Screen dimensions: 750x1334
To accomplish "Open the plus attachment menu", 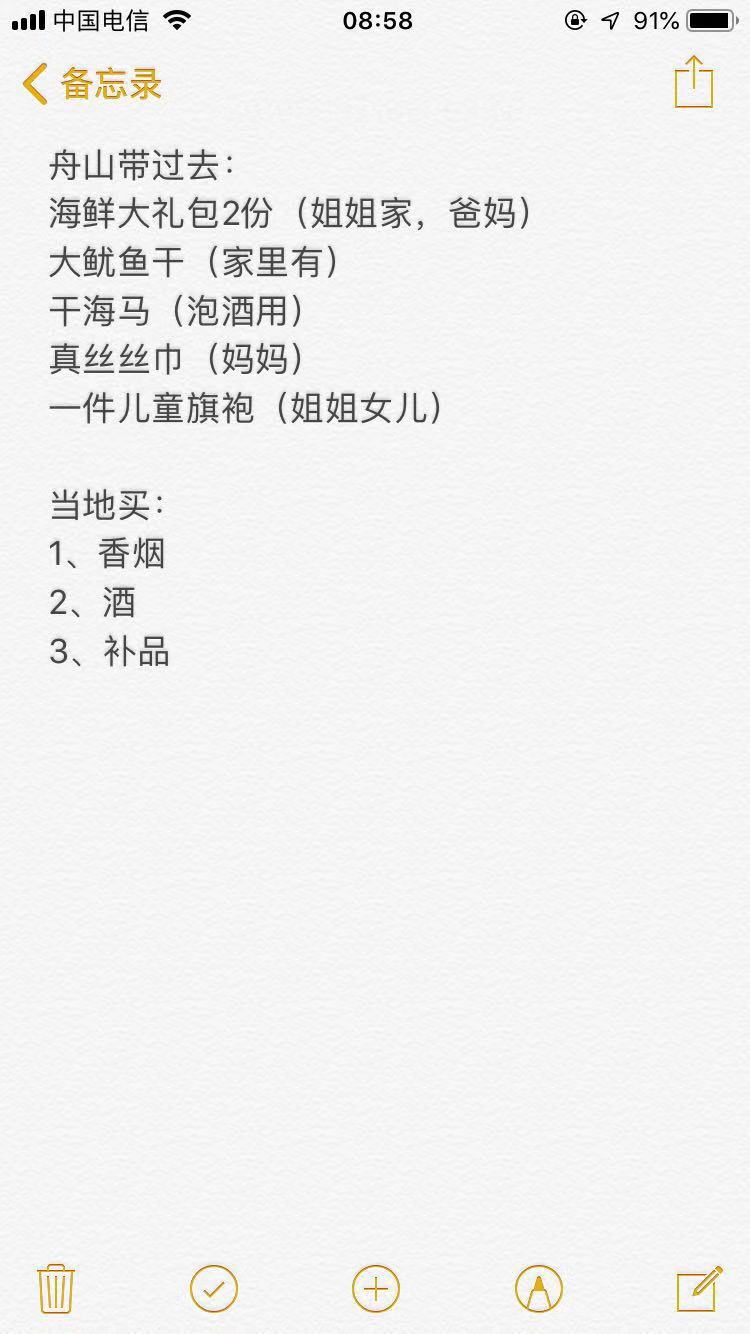I will coord(376,1288).
